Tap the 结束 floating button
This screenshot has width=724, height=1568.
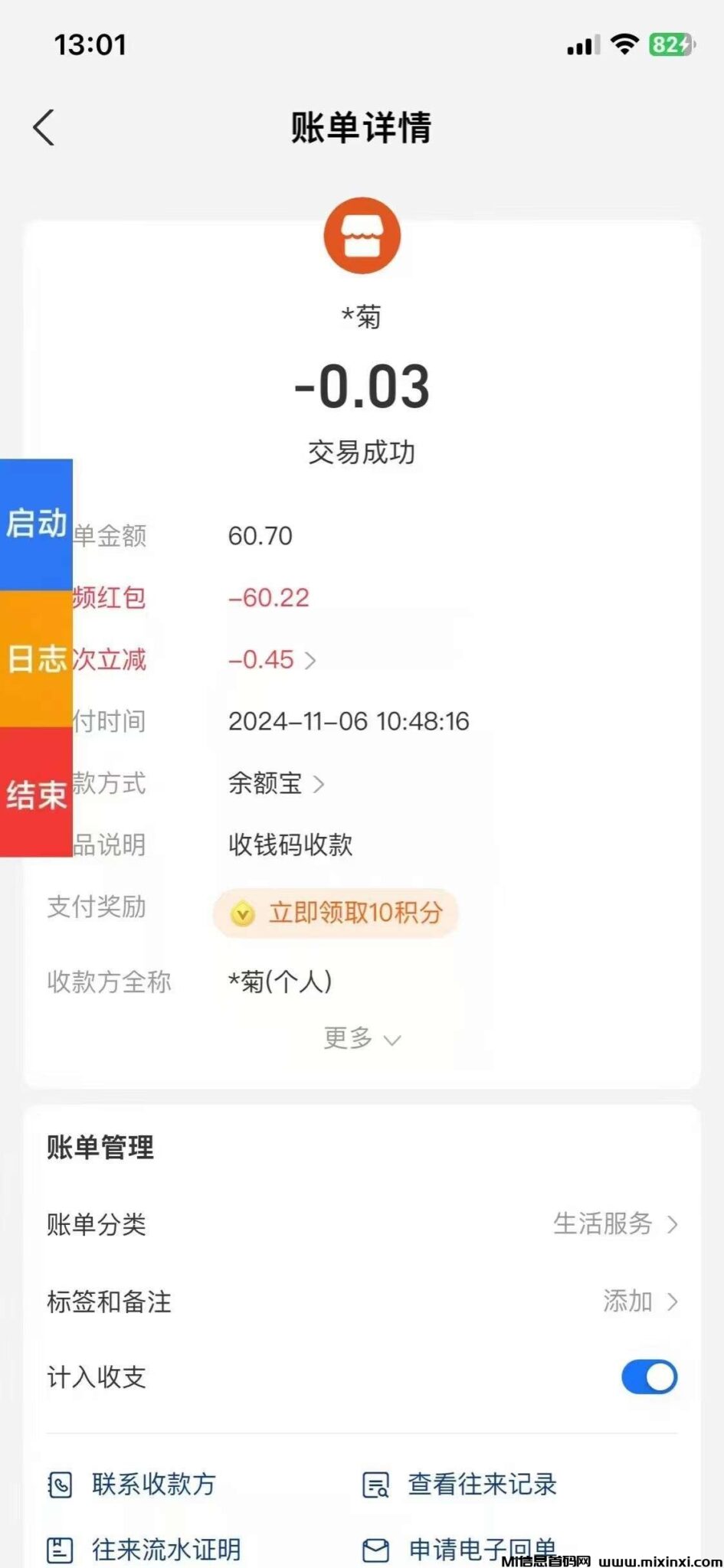click(x=36, y=794)
